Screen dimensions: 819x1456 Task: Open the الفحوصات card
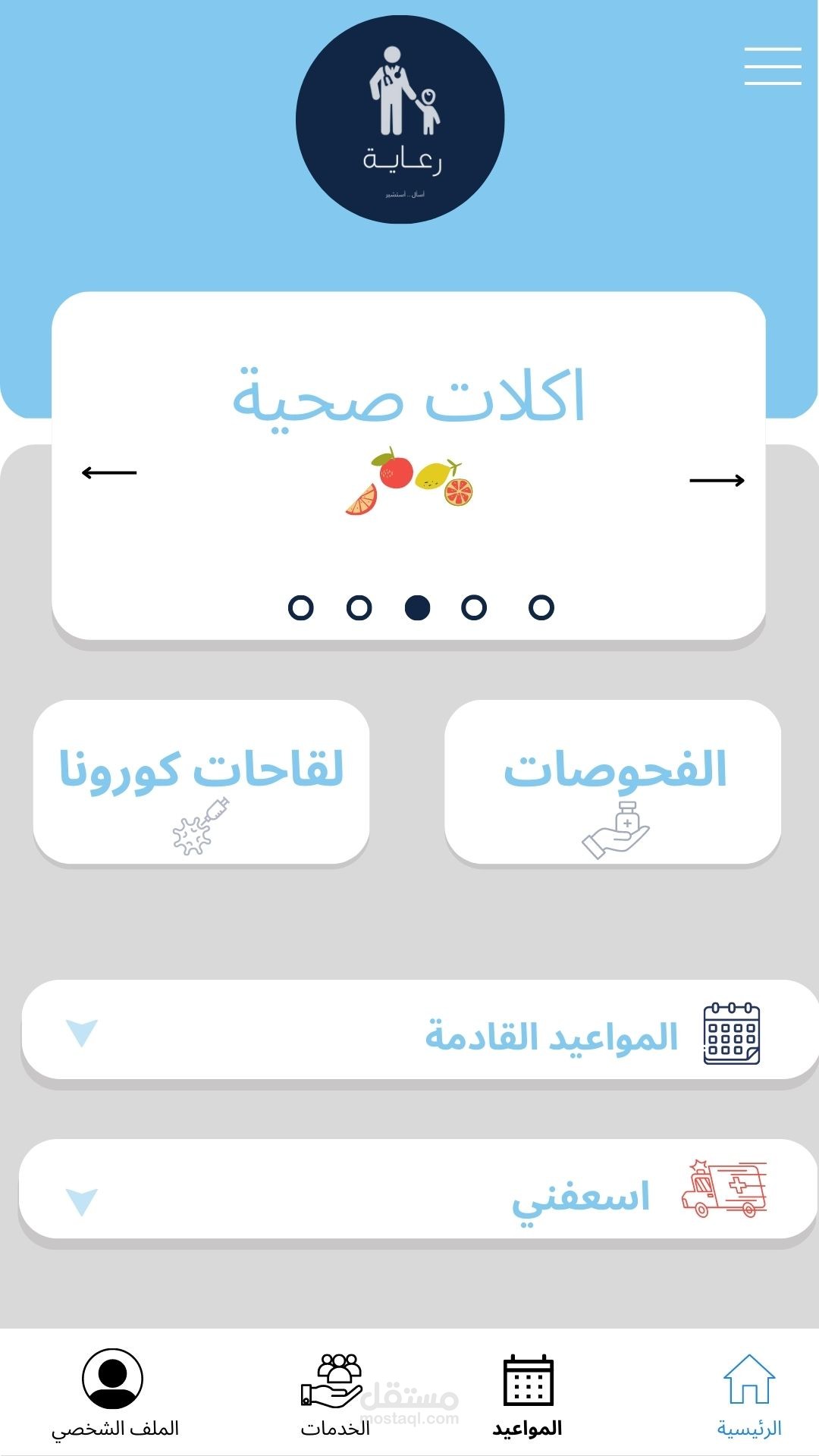[x=613, y=781]
